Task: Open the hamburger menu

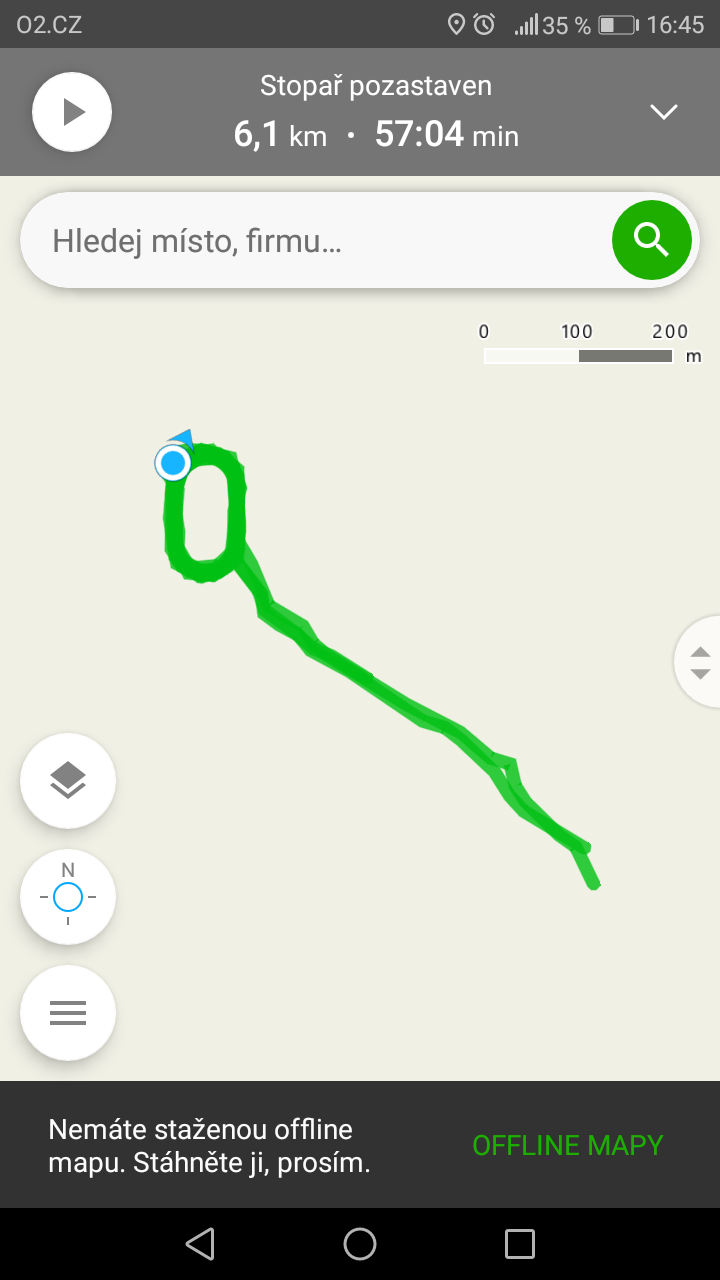Action: pyautogui.click(x=68, y=1013)
